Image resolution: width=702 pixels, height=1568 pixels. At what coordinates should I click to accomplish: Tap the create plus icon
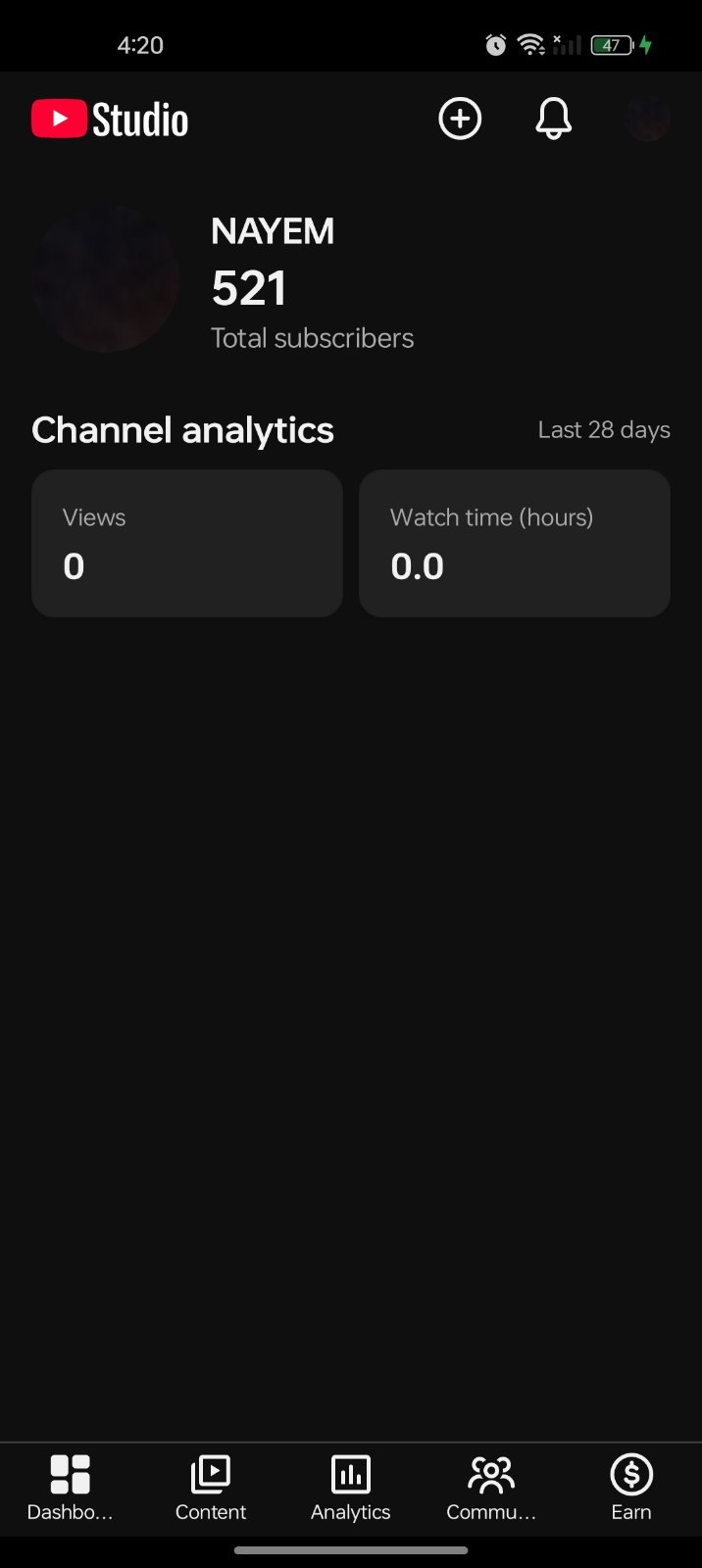coord(459,119)
